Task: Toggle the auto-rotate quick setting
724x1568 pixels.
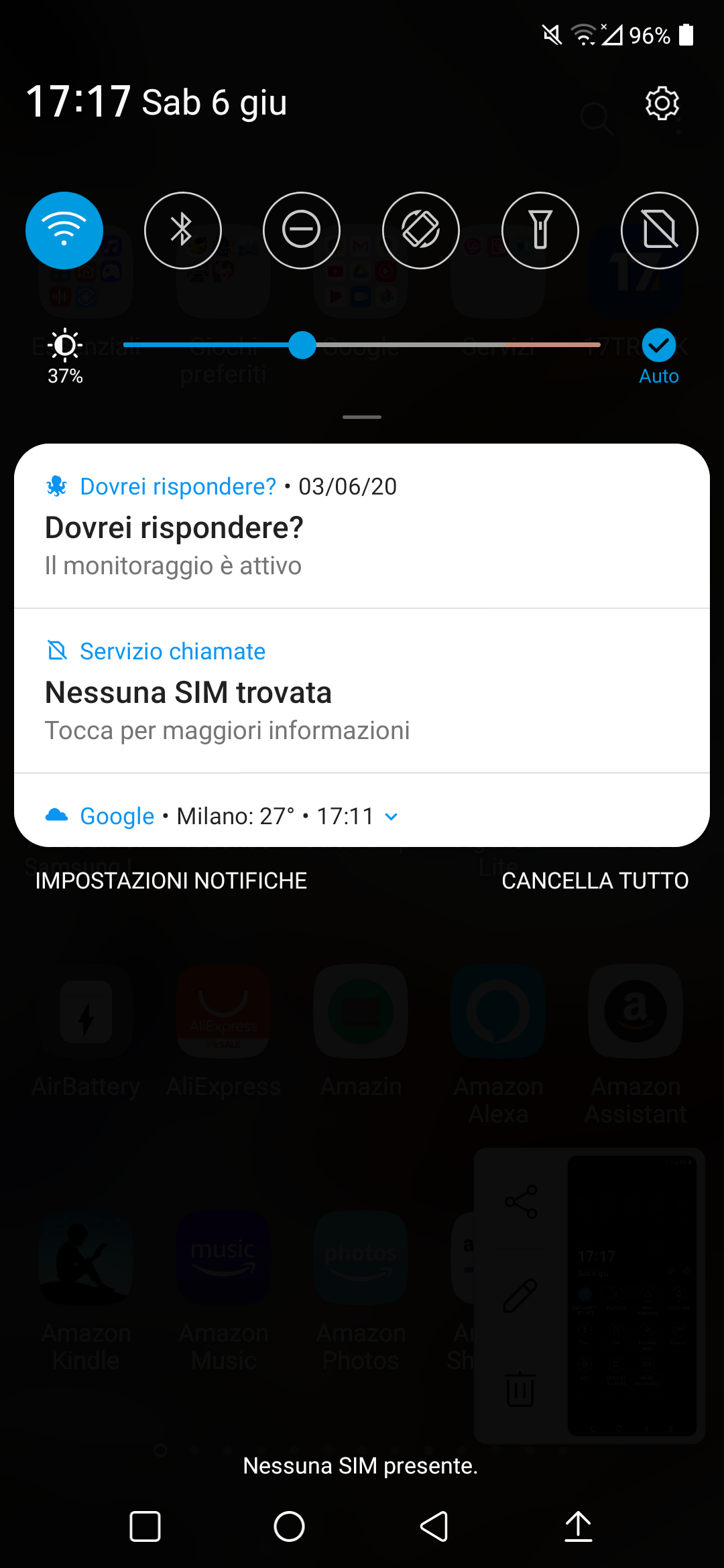Action: [421, 231]
